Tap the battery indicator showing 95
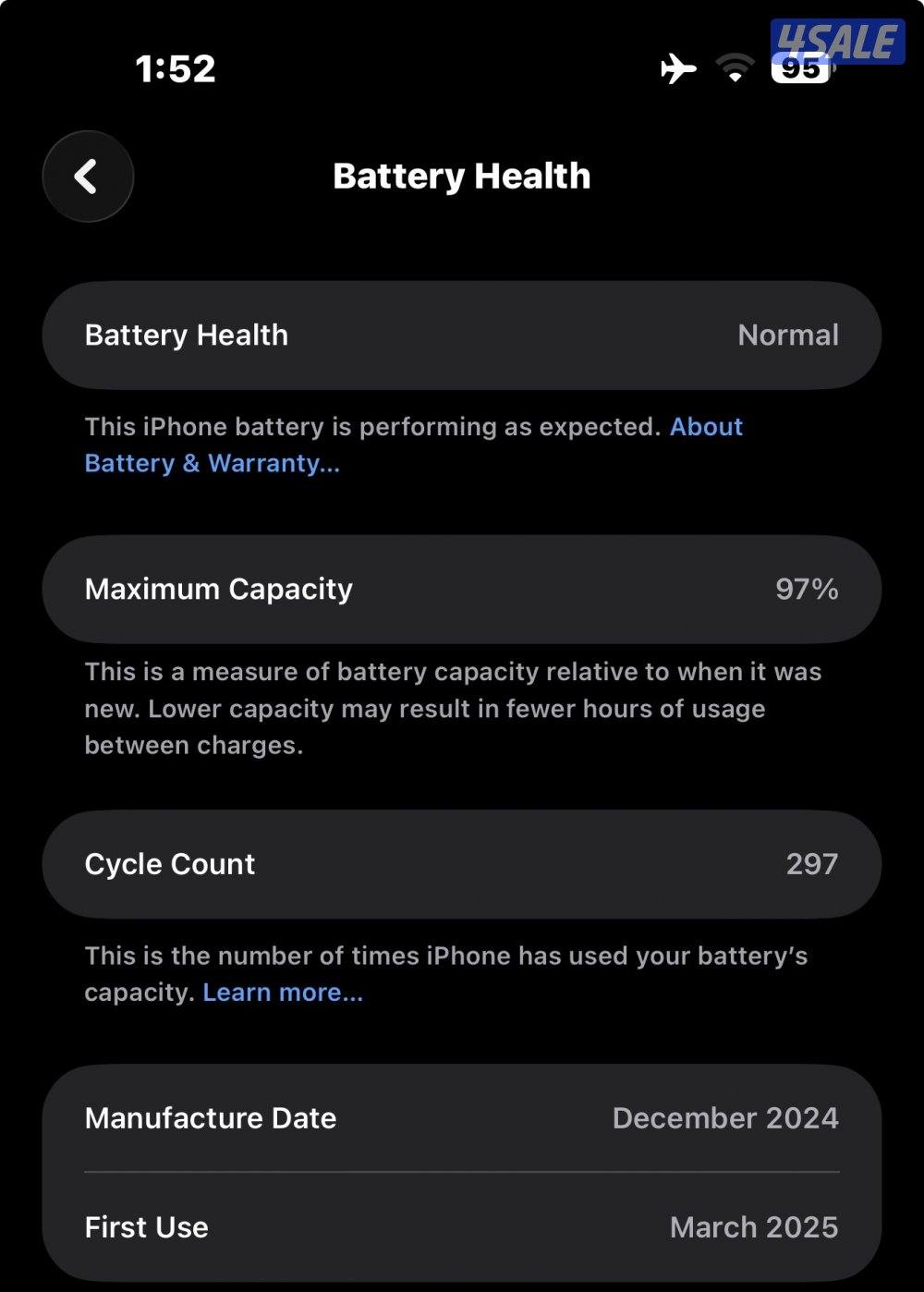924x1292 pixels. pyautogui.click(x=800, y=67)
